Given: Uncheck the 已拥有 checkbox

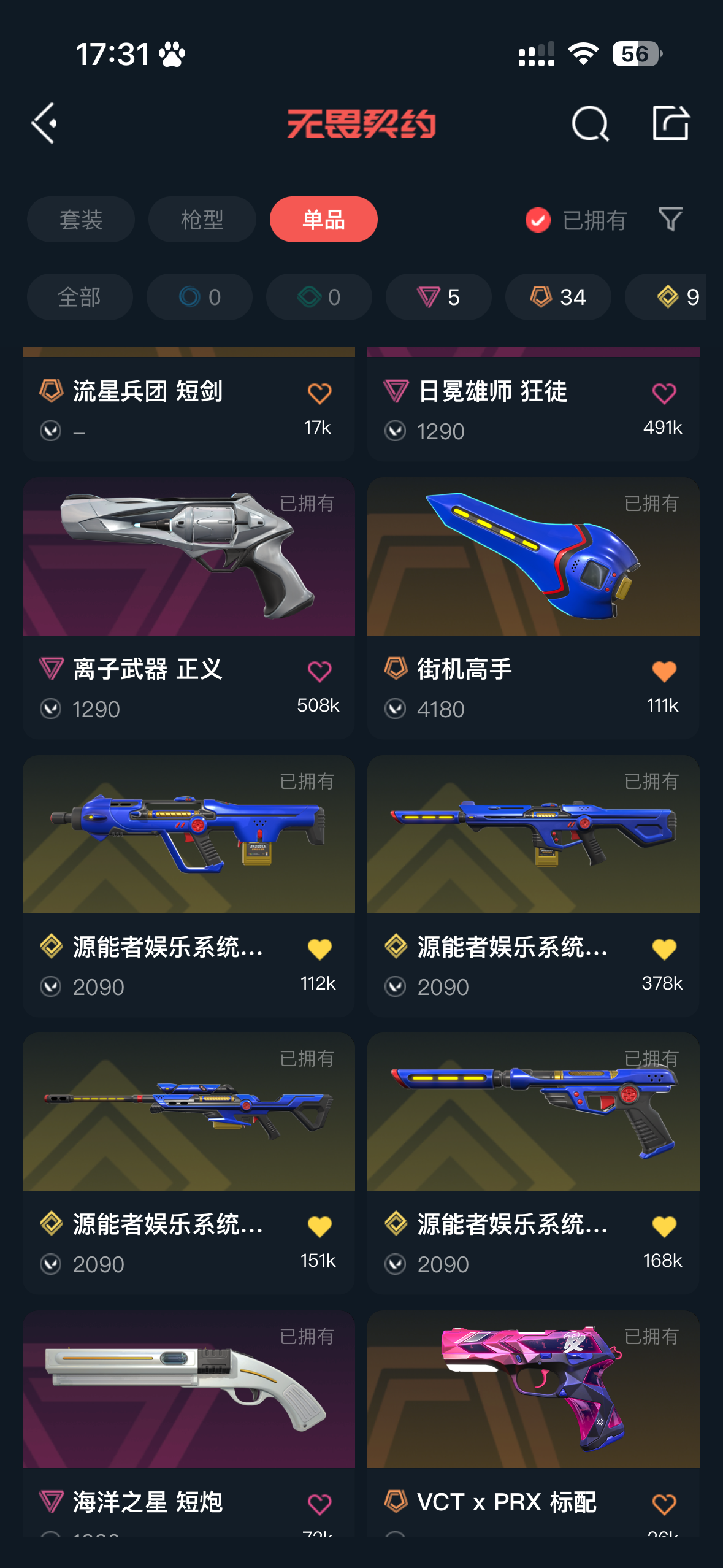Looking at the screenshot, I should click(x=538, y=220).
